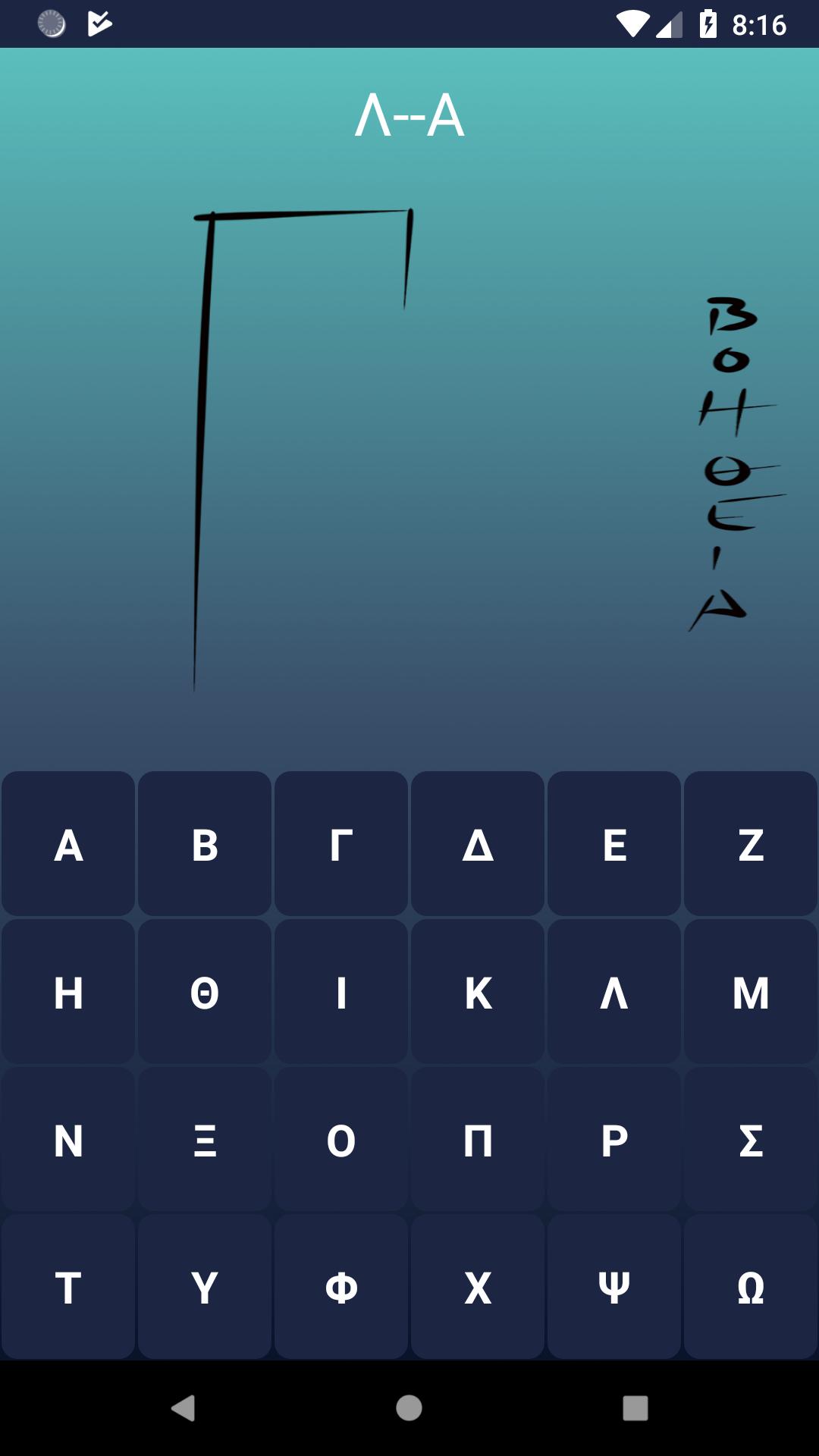Try the letter Ω
This screenshot has height=1456, width=819.
751,1287
